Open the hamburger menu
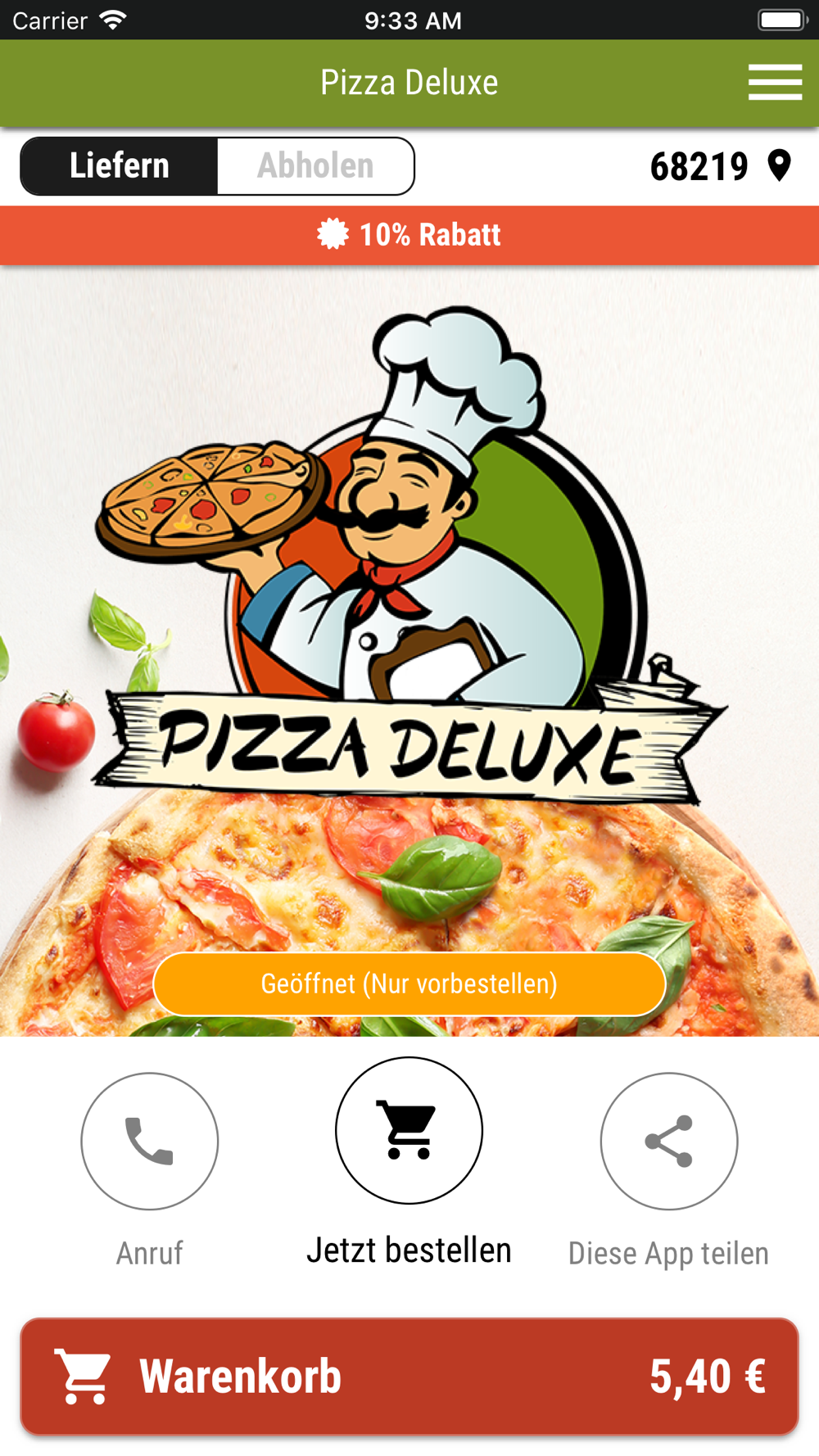Viewport: 819px width, 1456px height. tap(775, 83)
